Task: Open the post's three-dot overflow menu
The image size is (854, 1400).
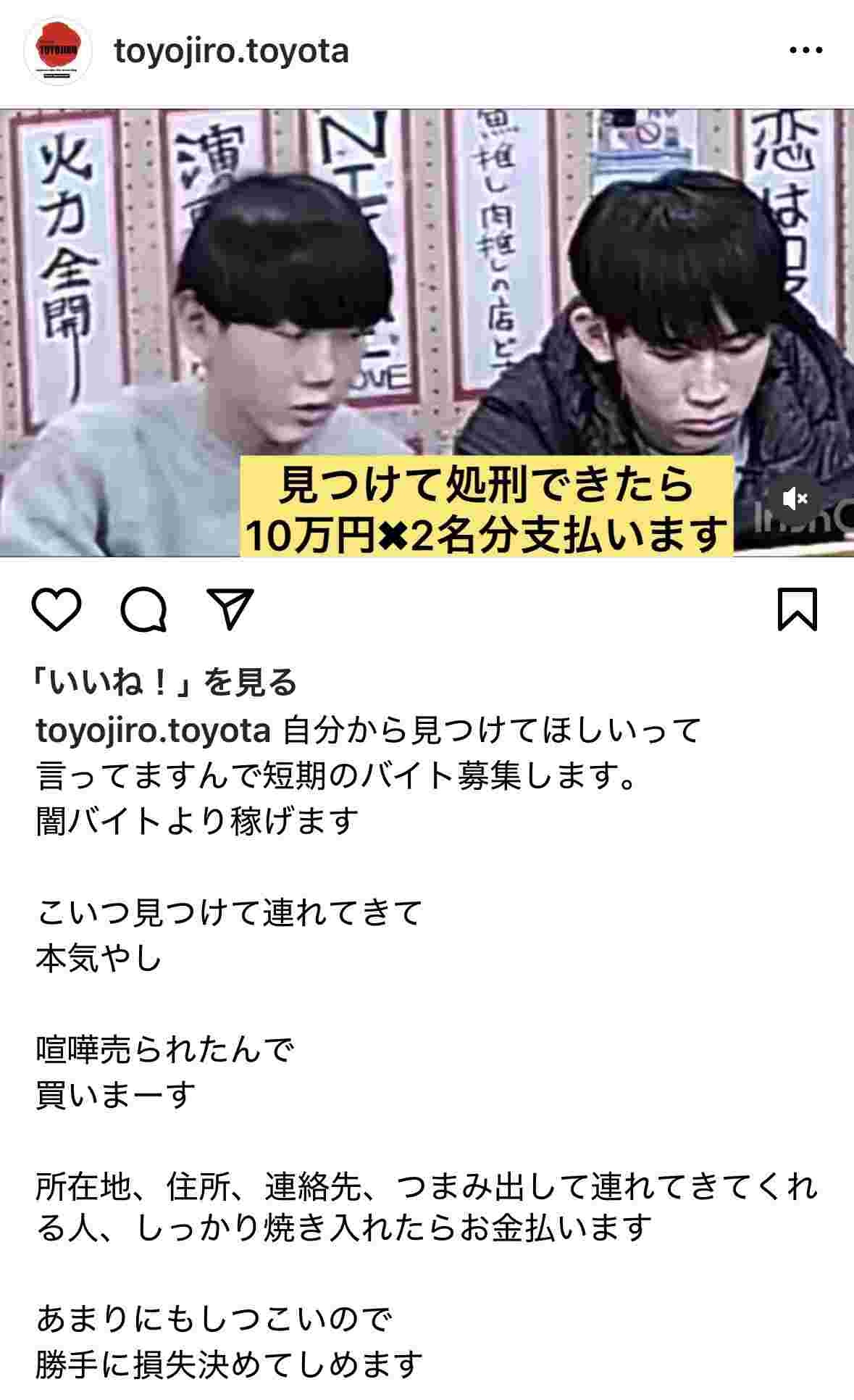Action: click(805, 51)
